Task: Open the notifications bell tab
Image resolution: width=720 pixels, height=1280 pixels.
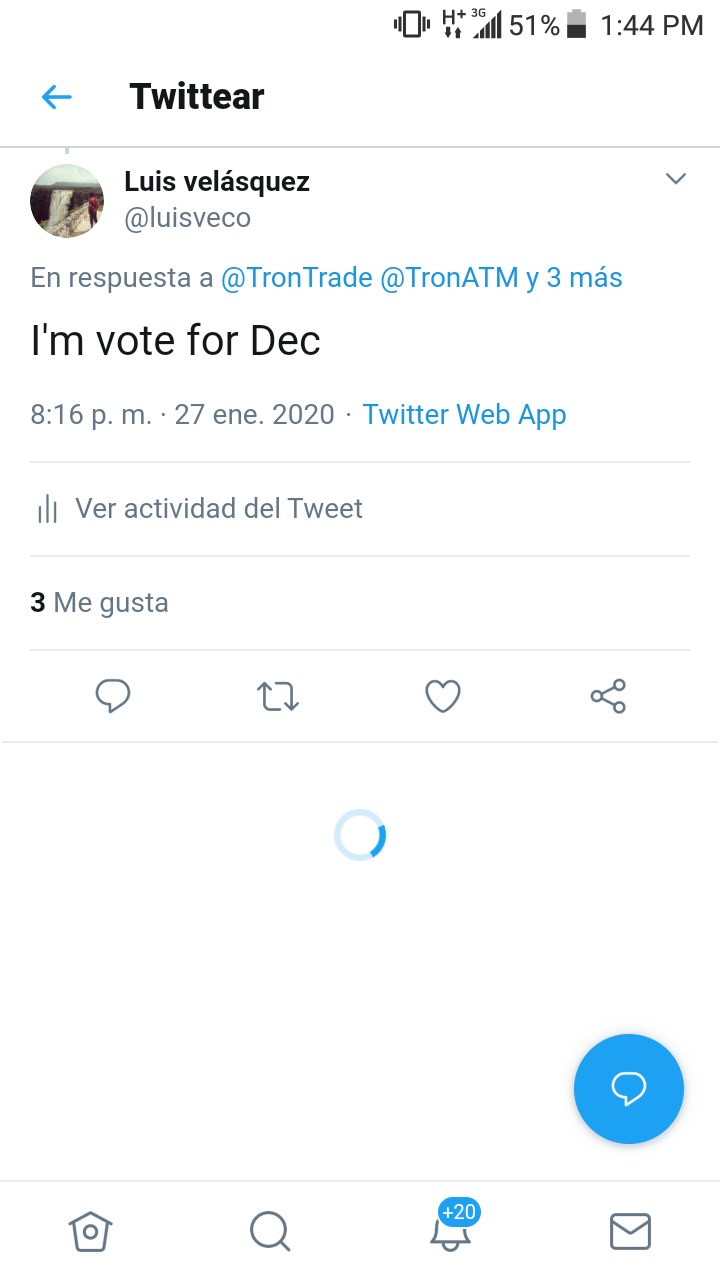Action: coord(450,1231)
